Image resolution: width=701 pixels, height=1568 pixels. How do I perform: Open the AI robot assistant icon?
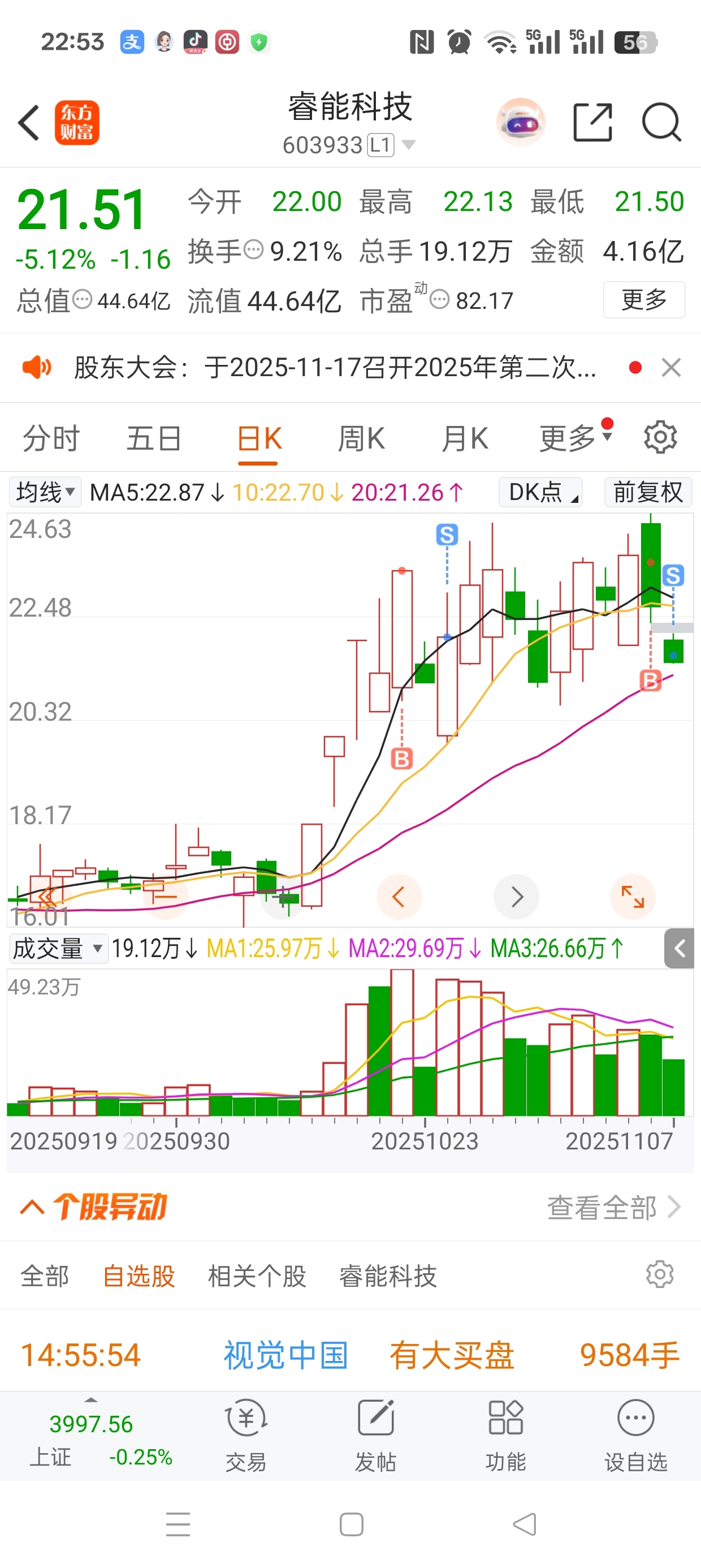point(521,122)
